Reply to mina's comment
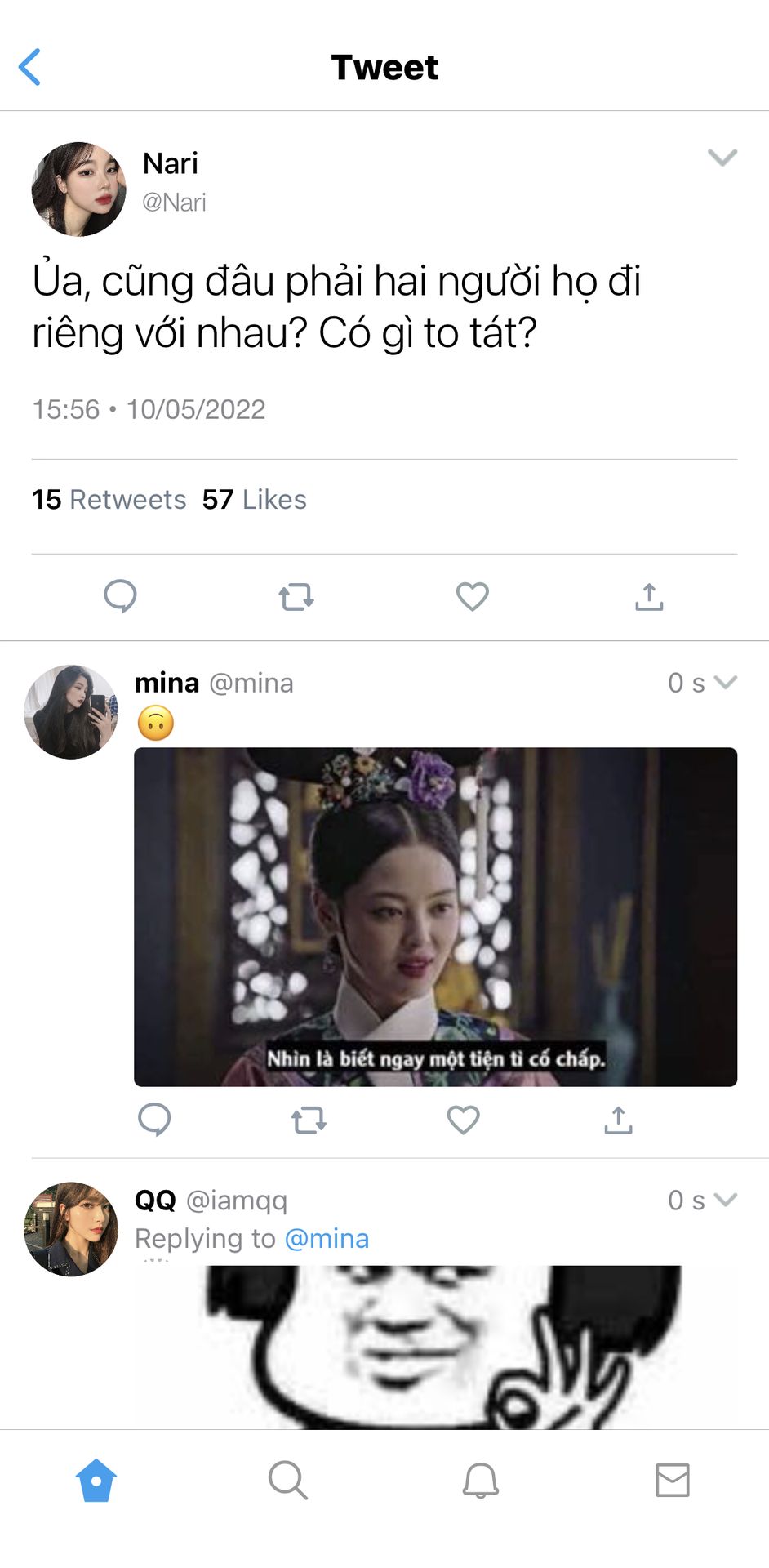This screenshot has height=1568, width=769. [x=154, y=1120]
